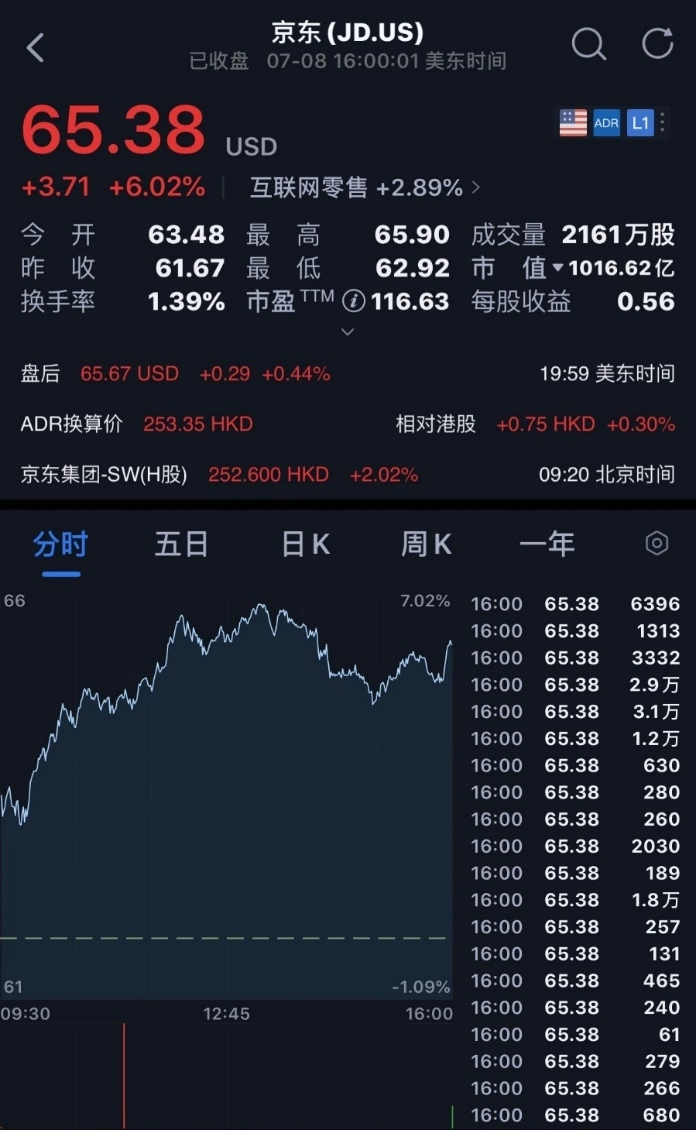The height and width of the screenshot is (1130, 696).
Task: Open the 市值 currency dropdown
Action: (x=559, y=268)
